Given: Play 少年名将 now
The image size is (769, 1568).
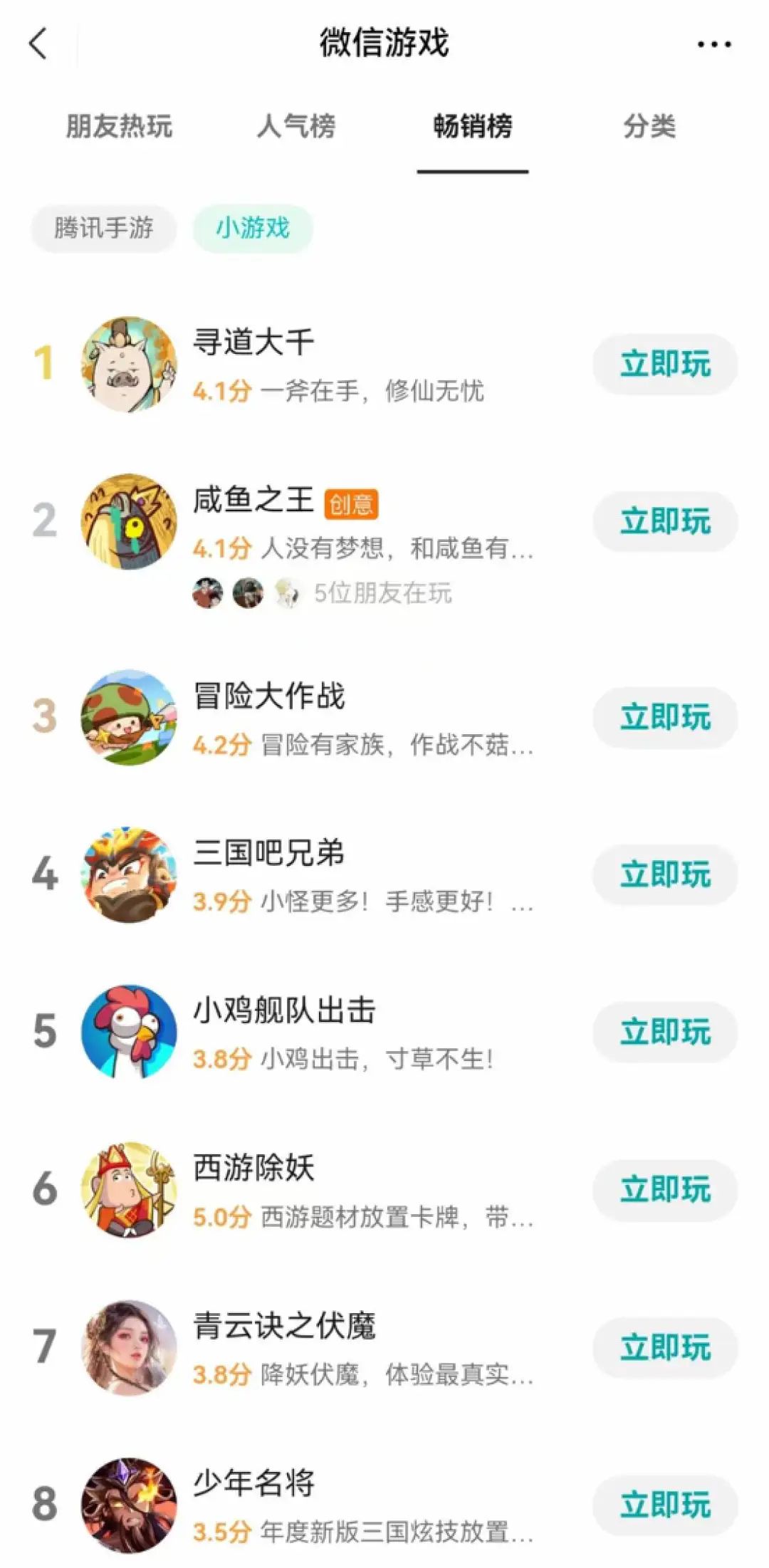Looking at the screenshot, I should coord(665,1505).
